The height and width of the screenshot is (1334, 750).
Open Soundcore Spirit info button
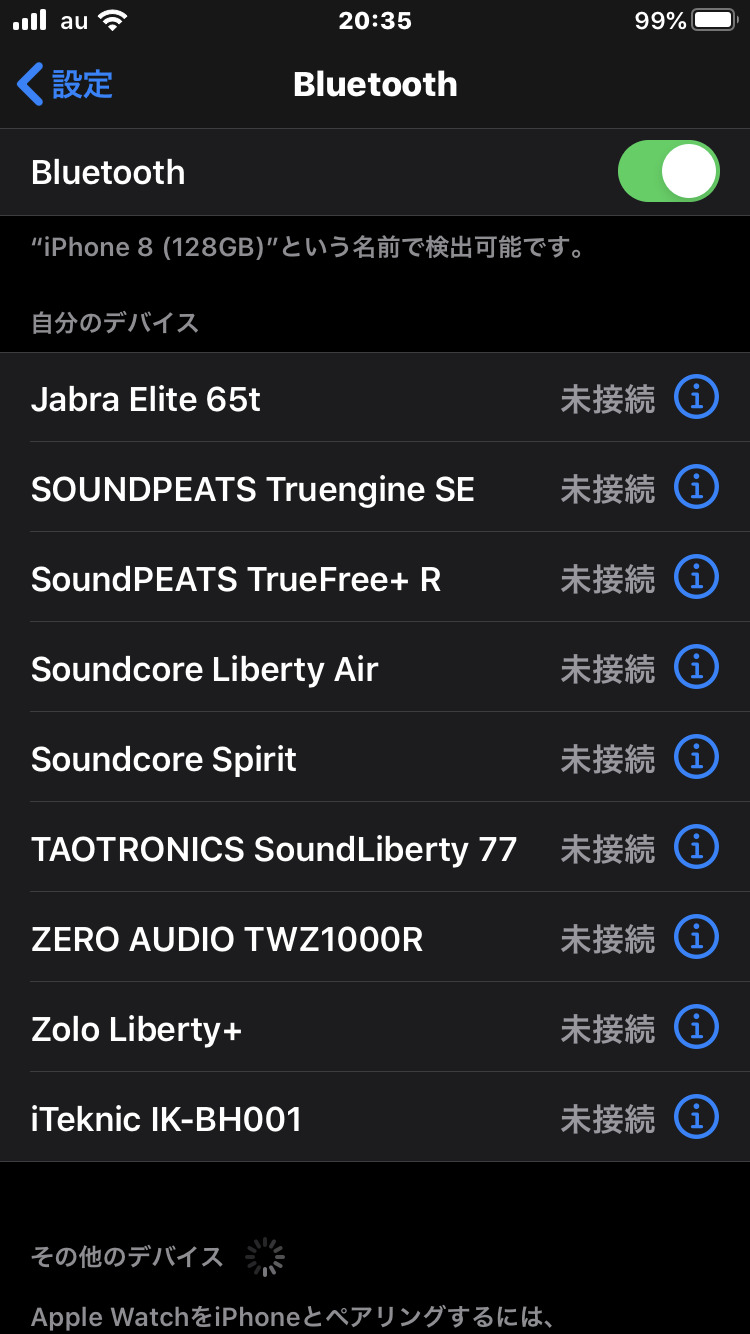tap(697, 759)
